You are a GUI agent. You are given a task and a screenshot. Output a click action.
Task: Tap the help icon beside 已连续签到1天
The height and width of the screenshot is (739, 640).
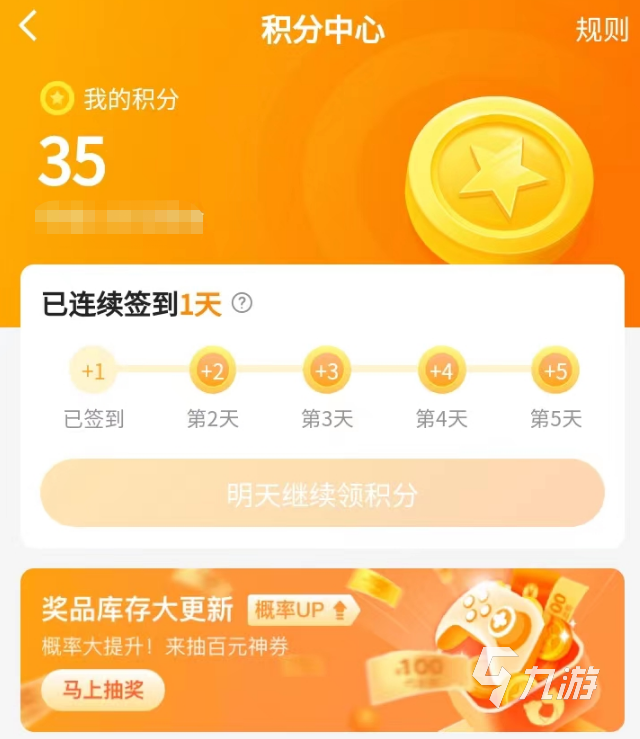click(242, 303)
